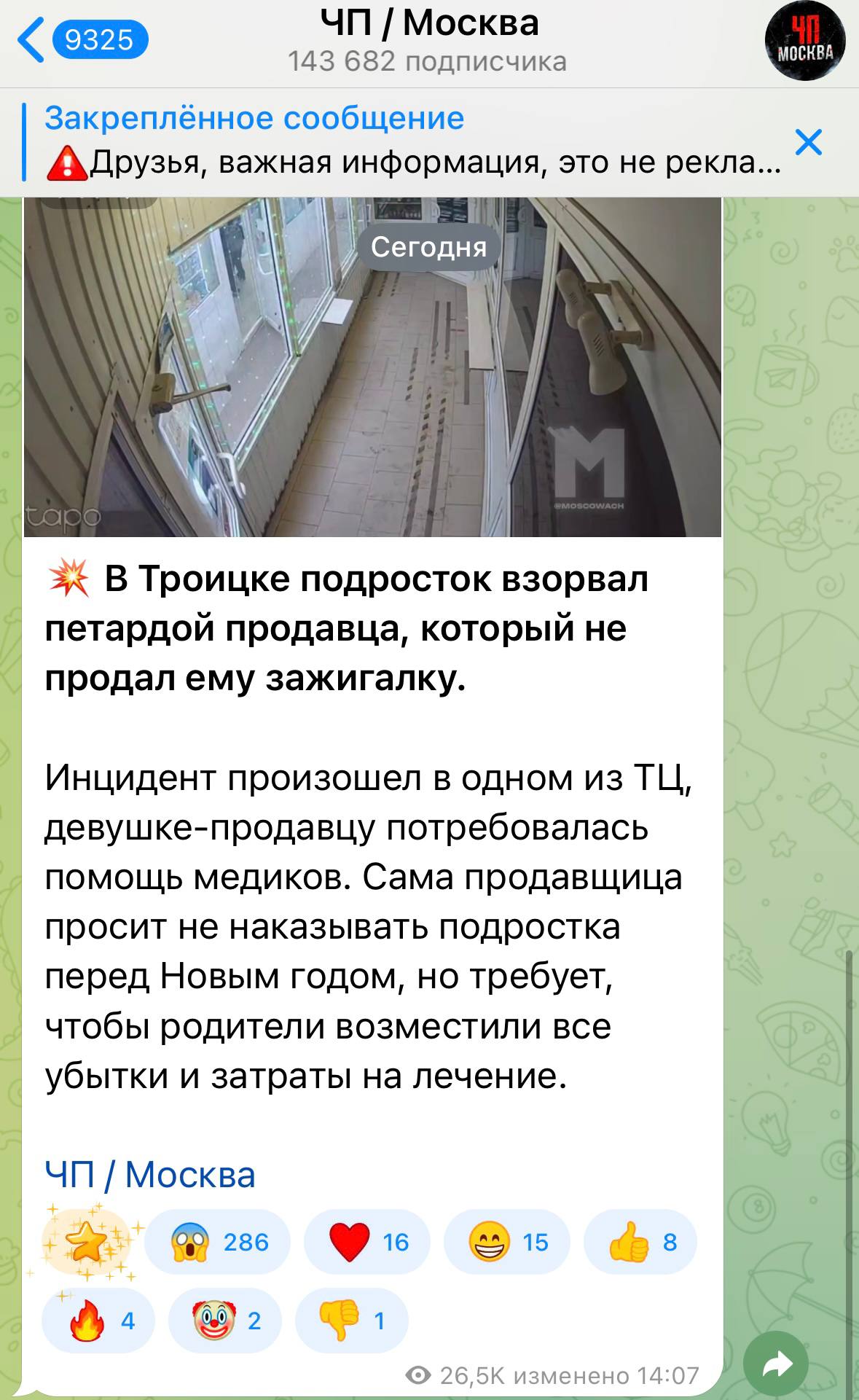Open the channel avatar profile picture
This screenshot has height=1400, width=859.
[x=804, y=40]
